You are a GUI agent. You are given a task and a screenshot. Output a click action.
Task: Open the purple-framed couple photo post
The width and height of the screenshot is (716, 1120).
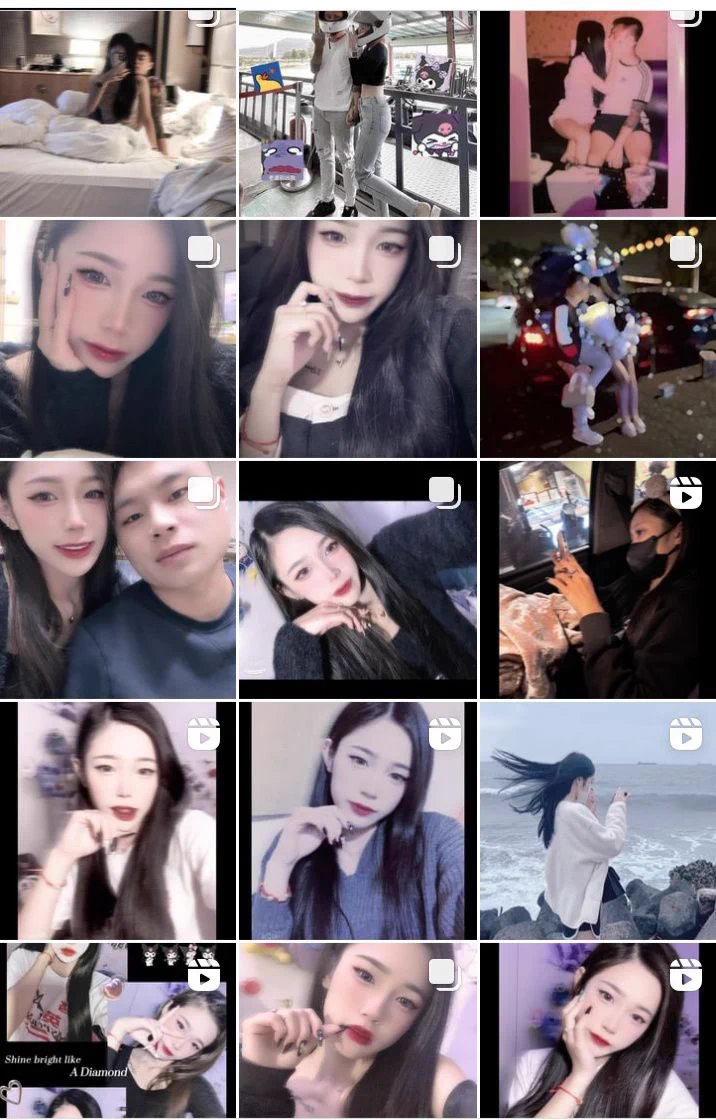pyautogui.click(x=598, y=112)
